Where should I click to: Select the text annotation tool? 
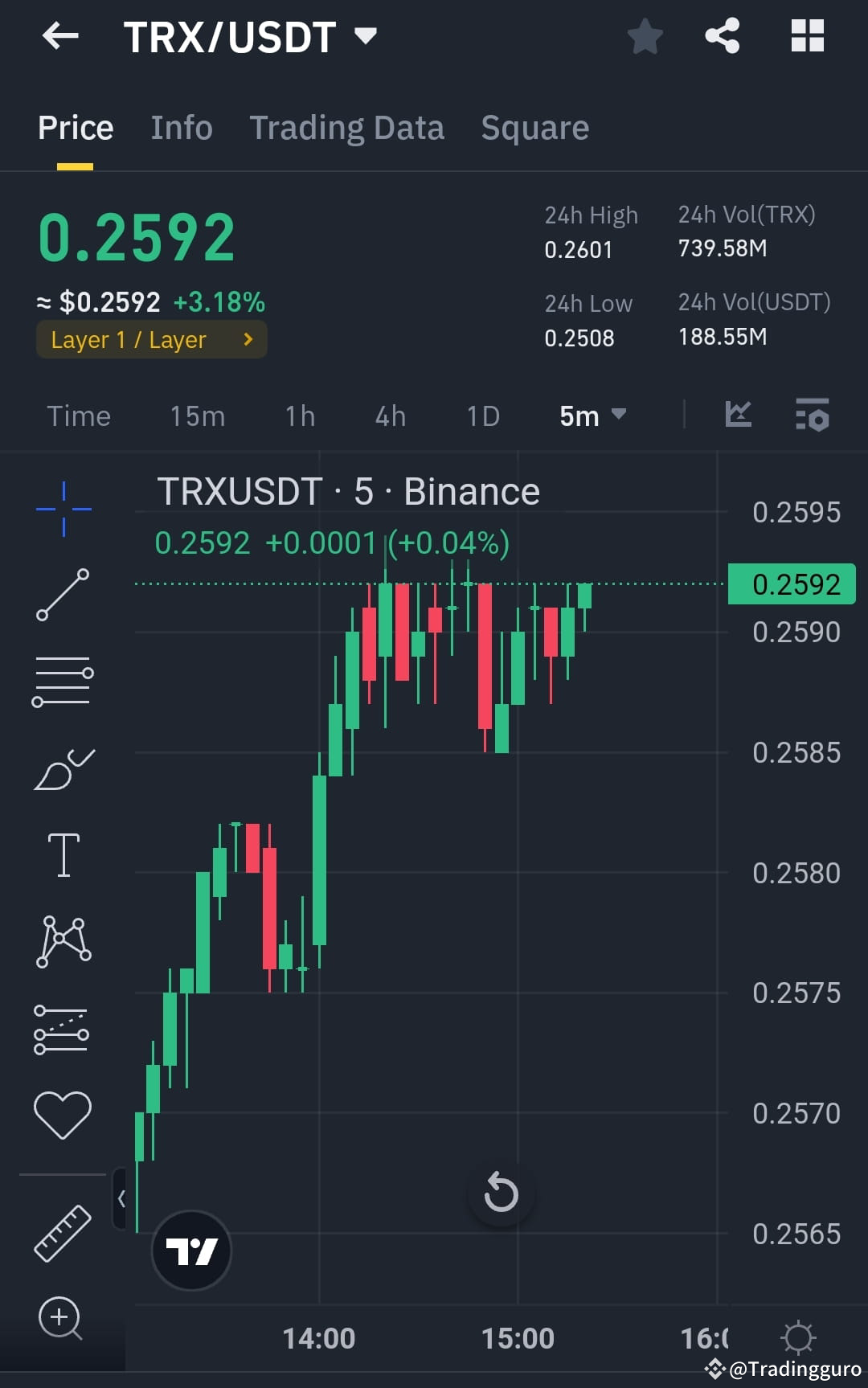coord(63,854)
